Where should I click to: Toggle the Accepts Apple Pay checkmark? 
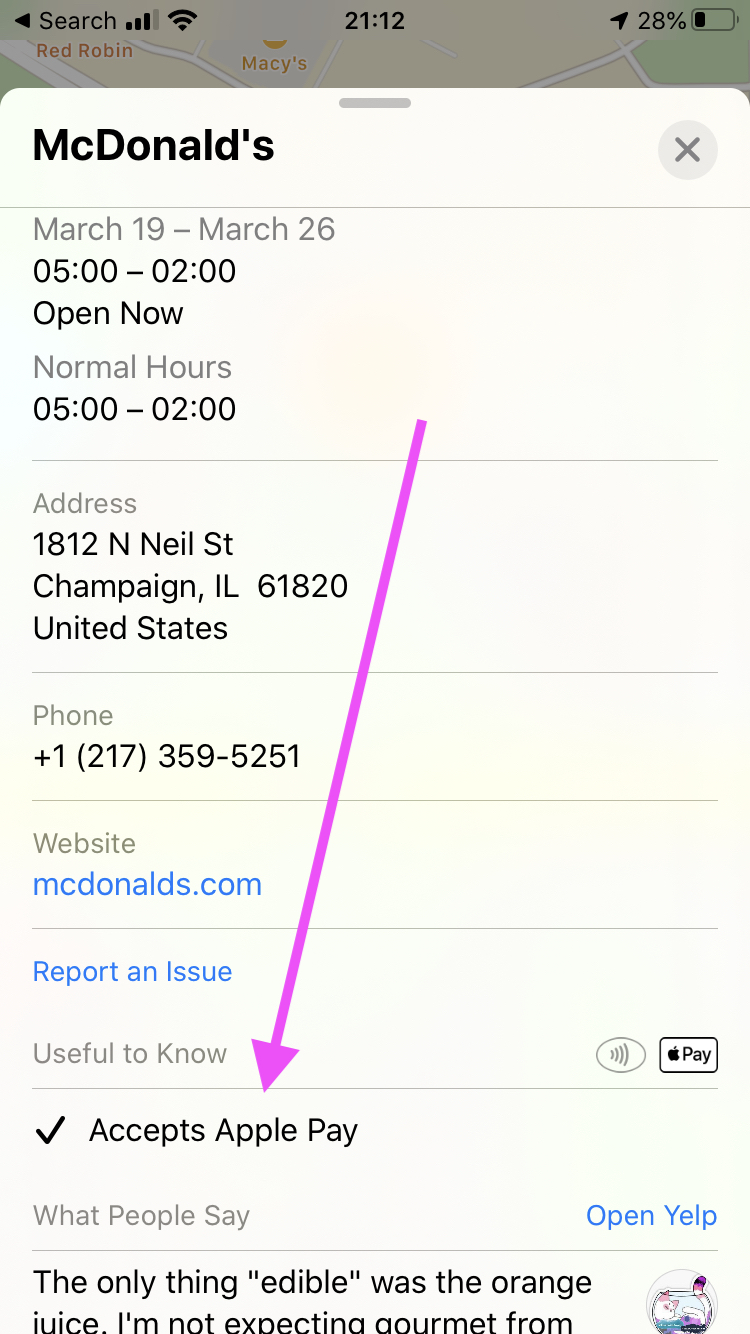click(49, 1130)
